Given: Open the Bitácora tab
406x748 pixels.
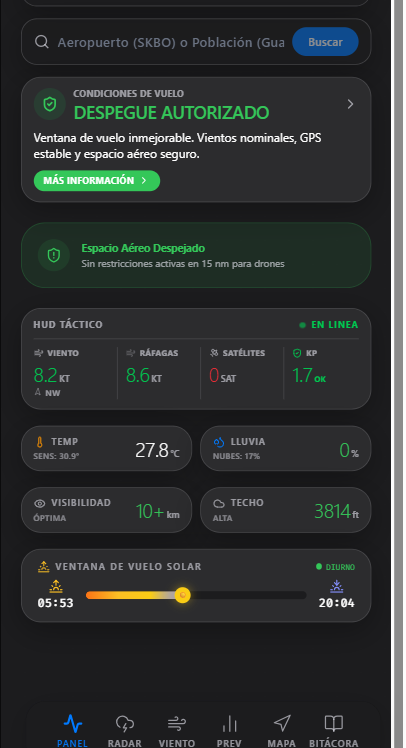Looking at the screenshot, I should [x=333, y=731].
